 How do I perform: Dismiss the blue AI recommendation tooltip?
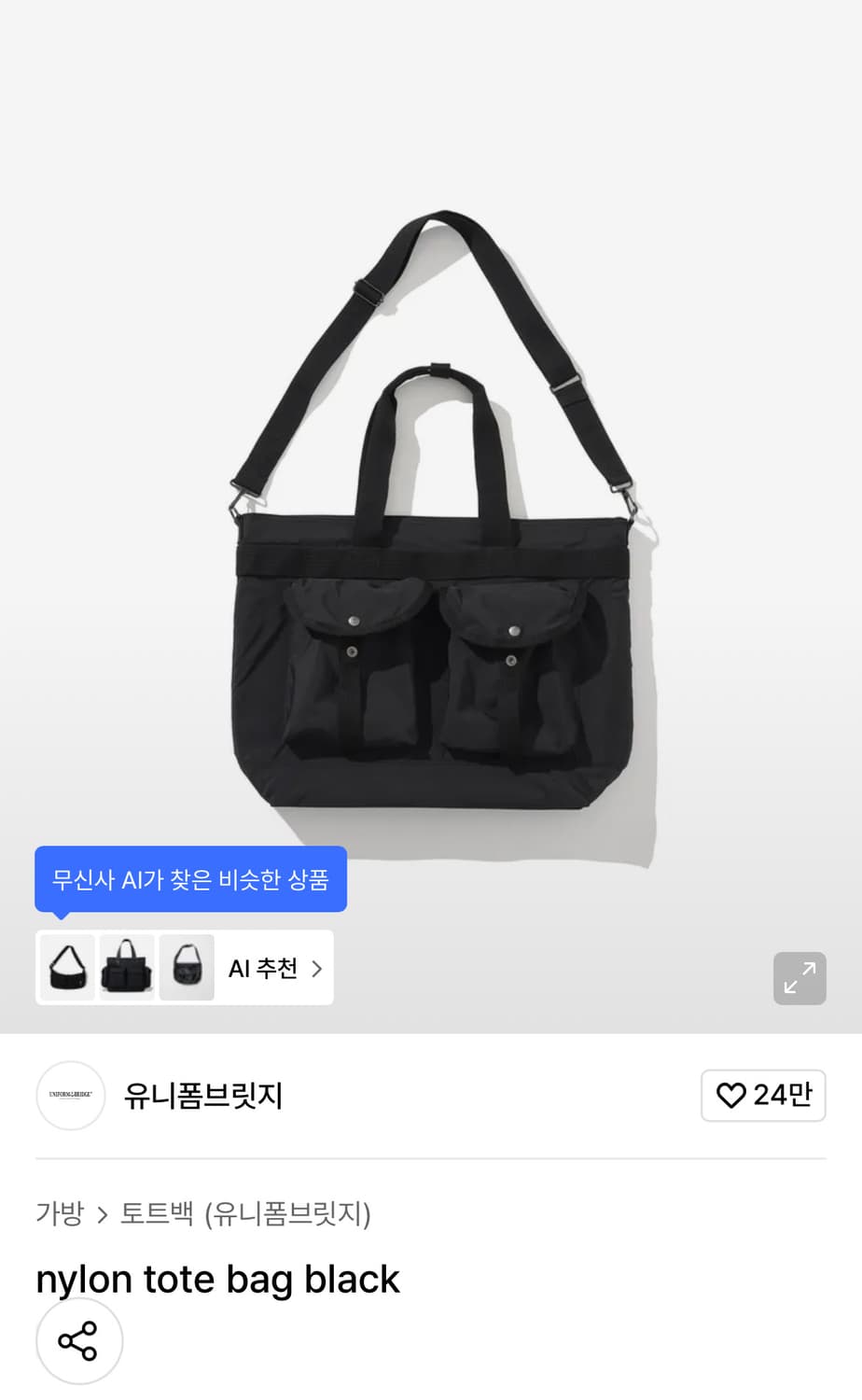coord(190,878)
